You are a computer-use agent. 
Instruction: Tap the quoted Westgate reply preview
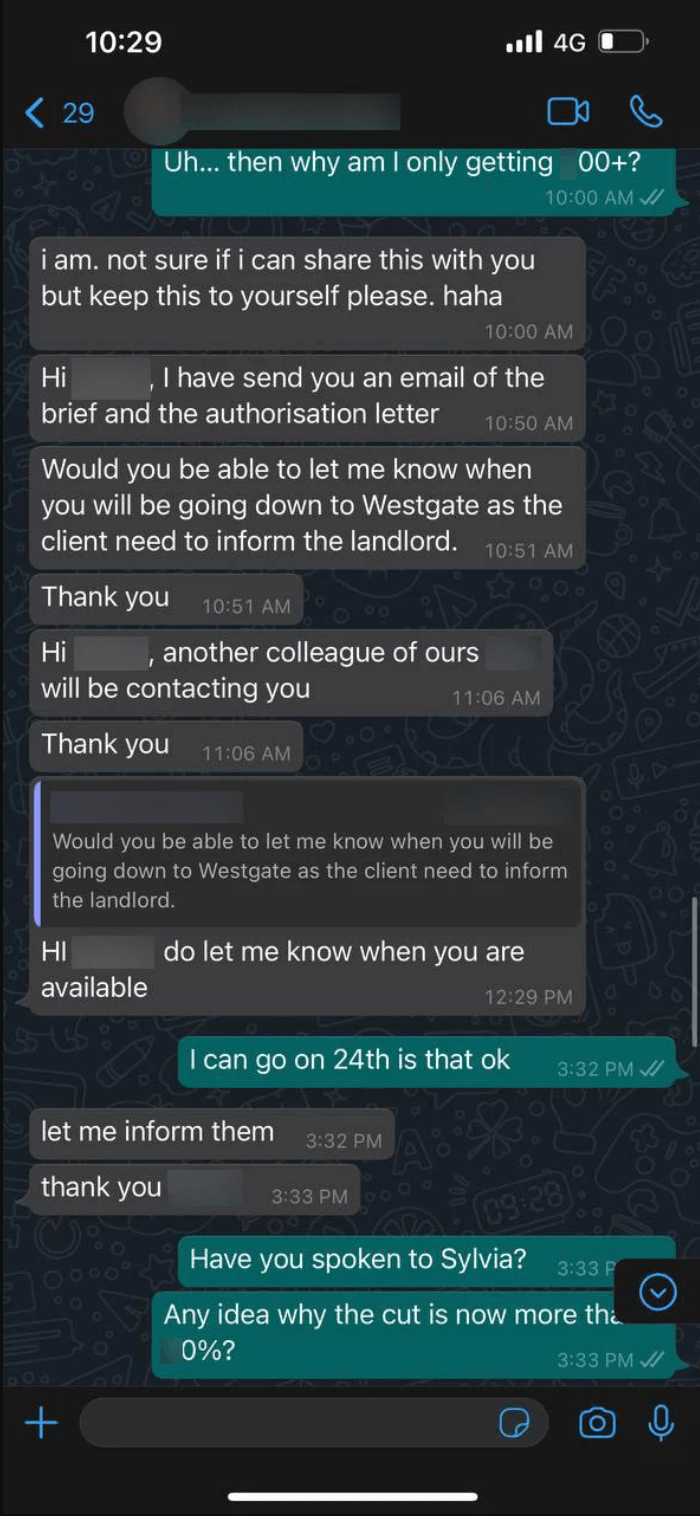pos(308,852)
